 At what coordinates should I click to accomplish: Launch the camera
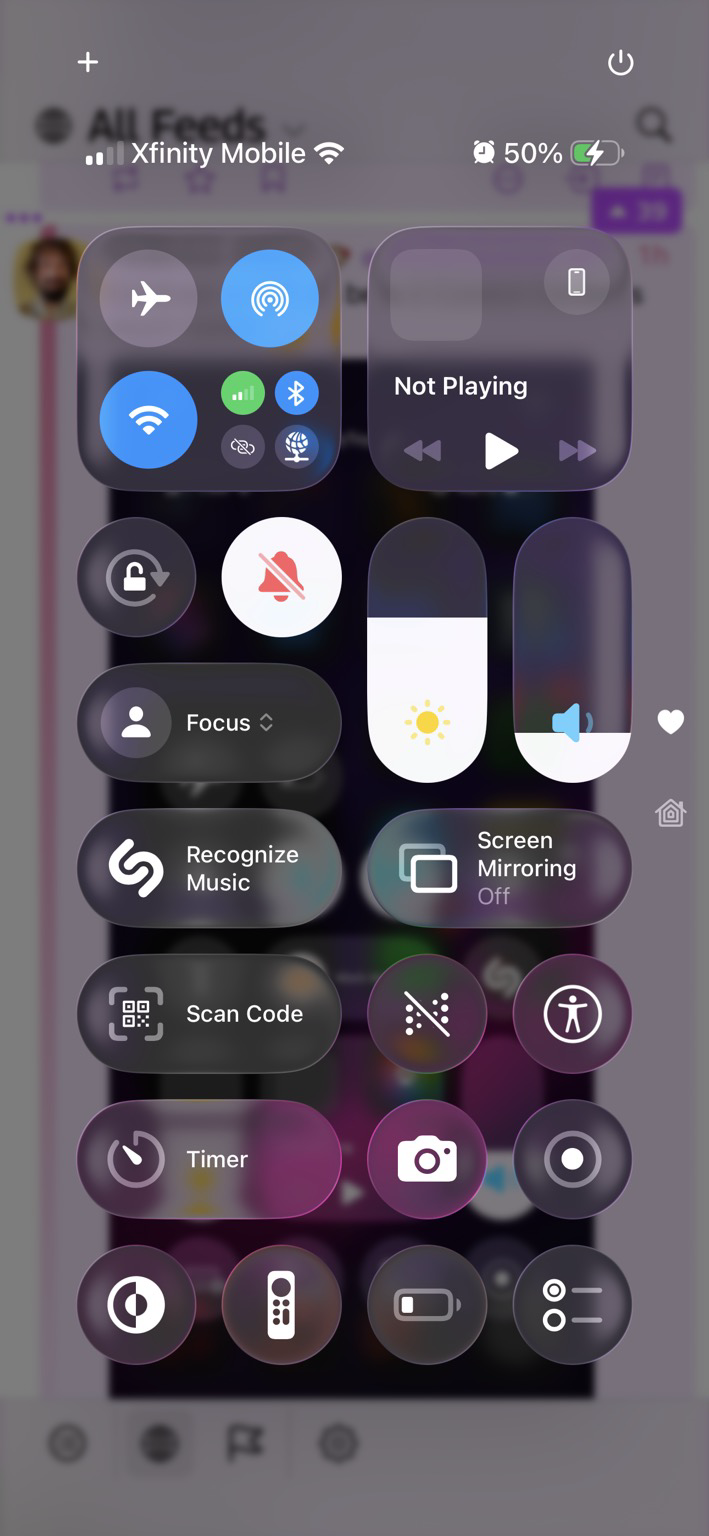[427, 1159]
